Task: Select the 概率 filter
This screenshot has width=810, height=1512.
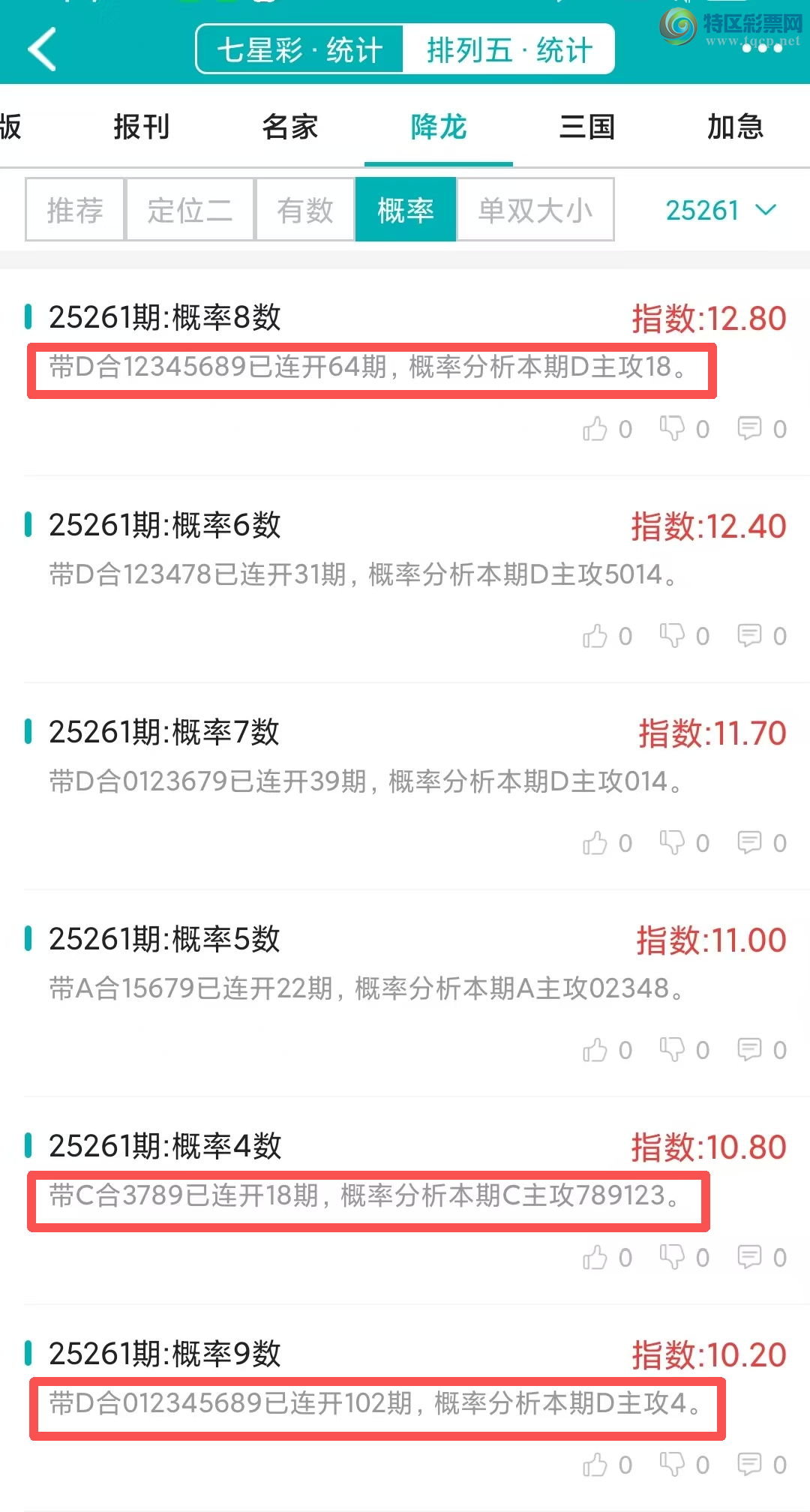Action: tap(406, 210)
